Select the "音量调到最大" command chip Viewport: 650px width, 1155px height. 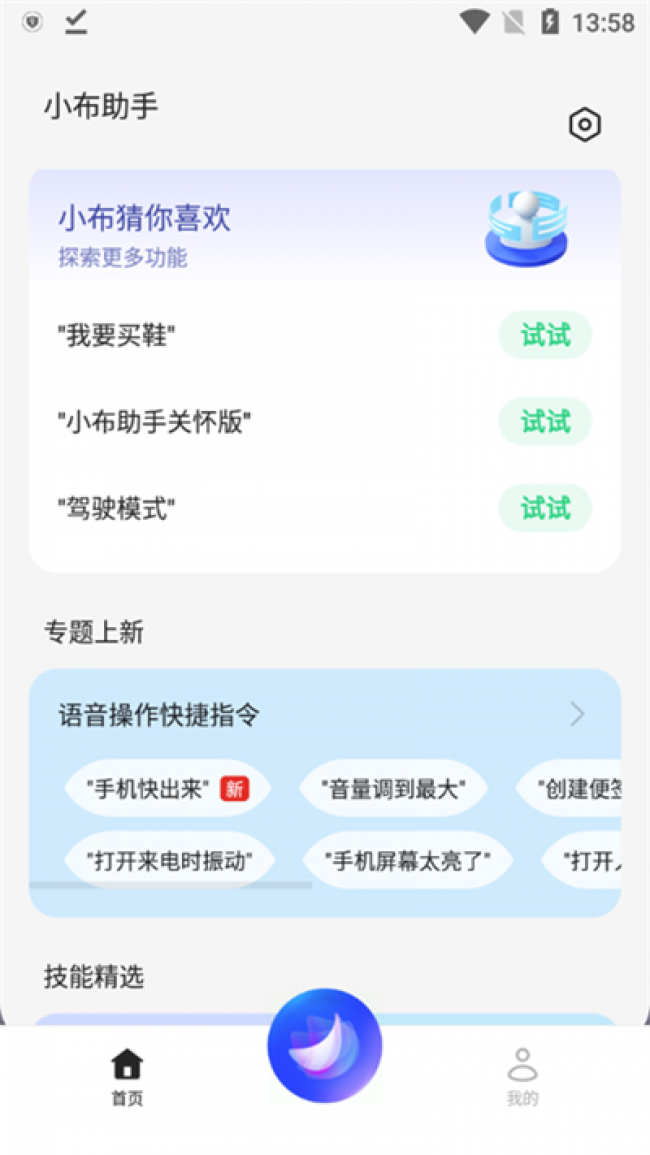(393, 788)
